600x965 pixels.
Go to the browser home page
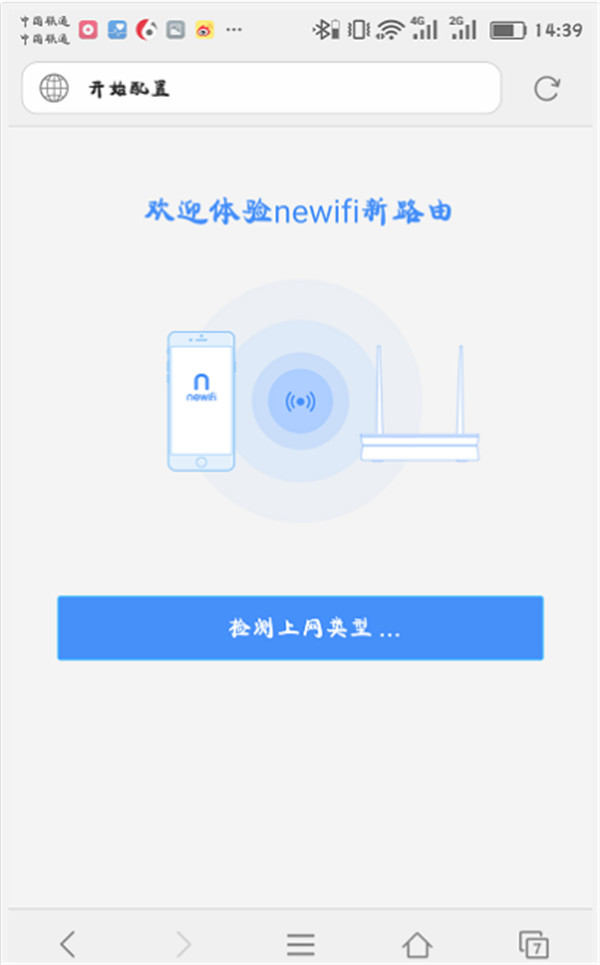click(417, 943)
